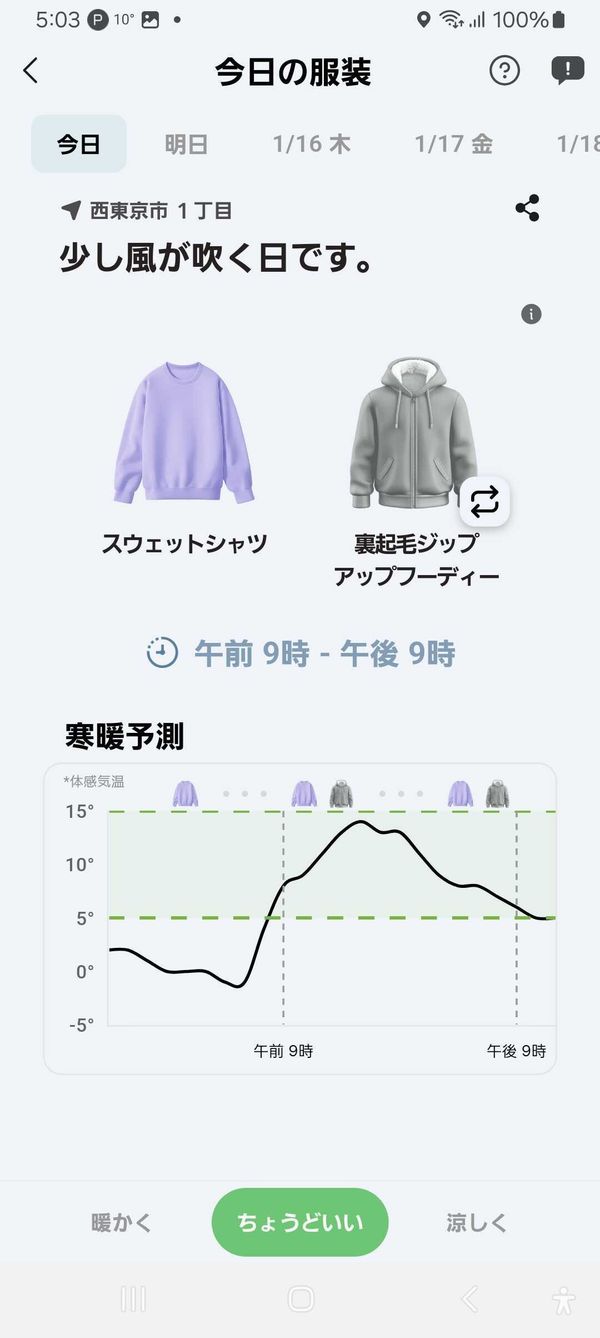Select the 今日 tab
Image resolution: width=600 pixels, height=1338 pixels.
[79, 144]
